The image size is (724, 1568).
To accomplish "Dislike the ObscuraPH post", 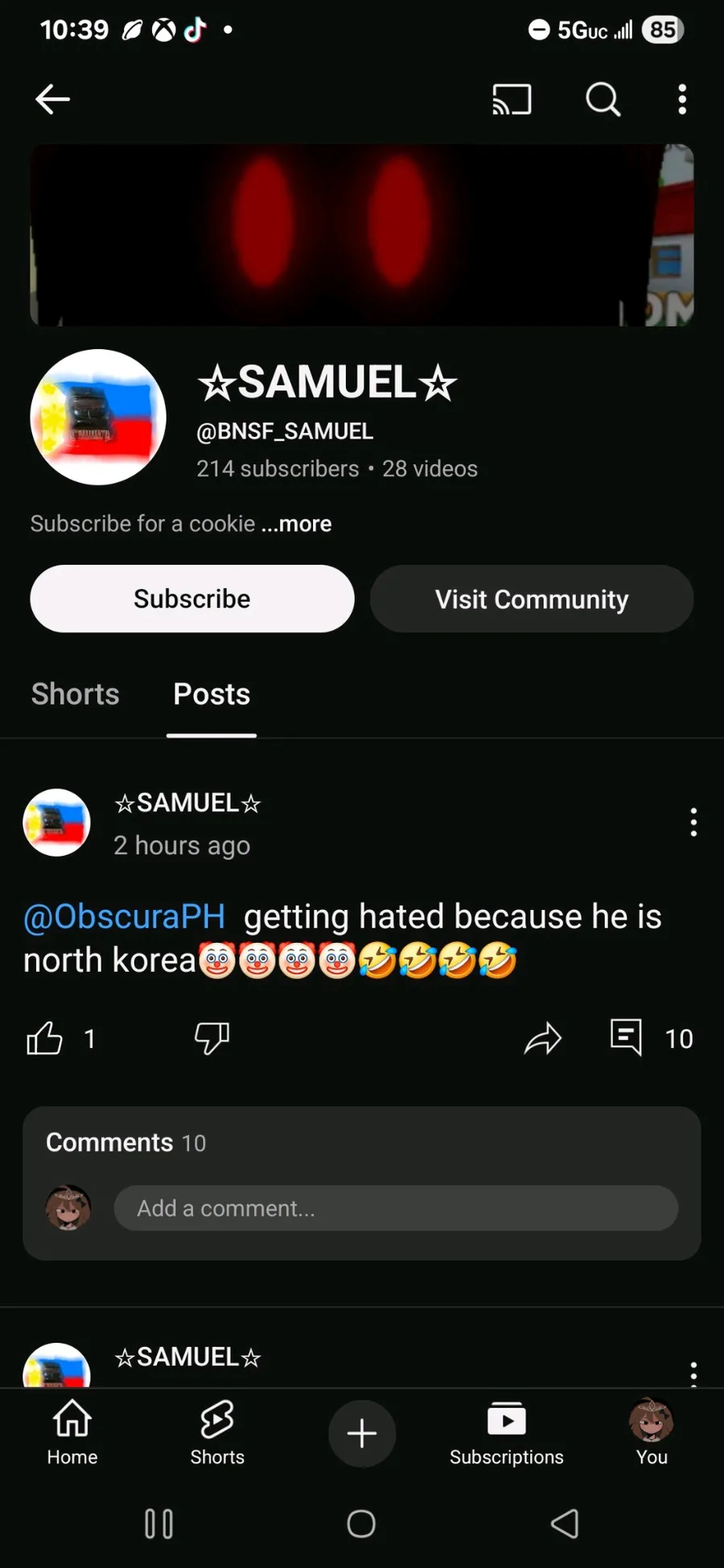I will coord(212,1038).
